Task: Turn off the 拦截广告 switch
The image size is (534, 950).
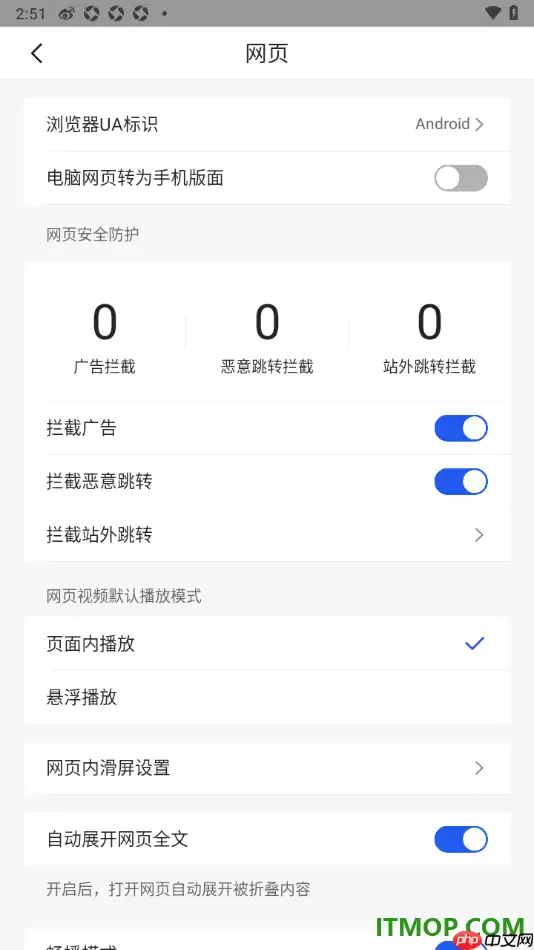Action: click(x=461, y=428)
